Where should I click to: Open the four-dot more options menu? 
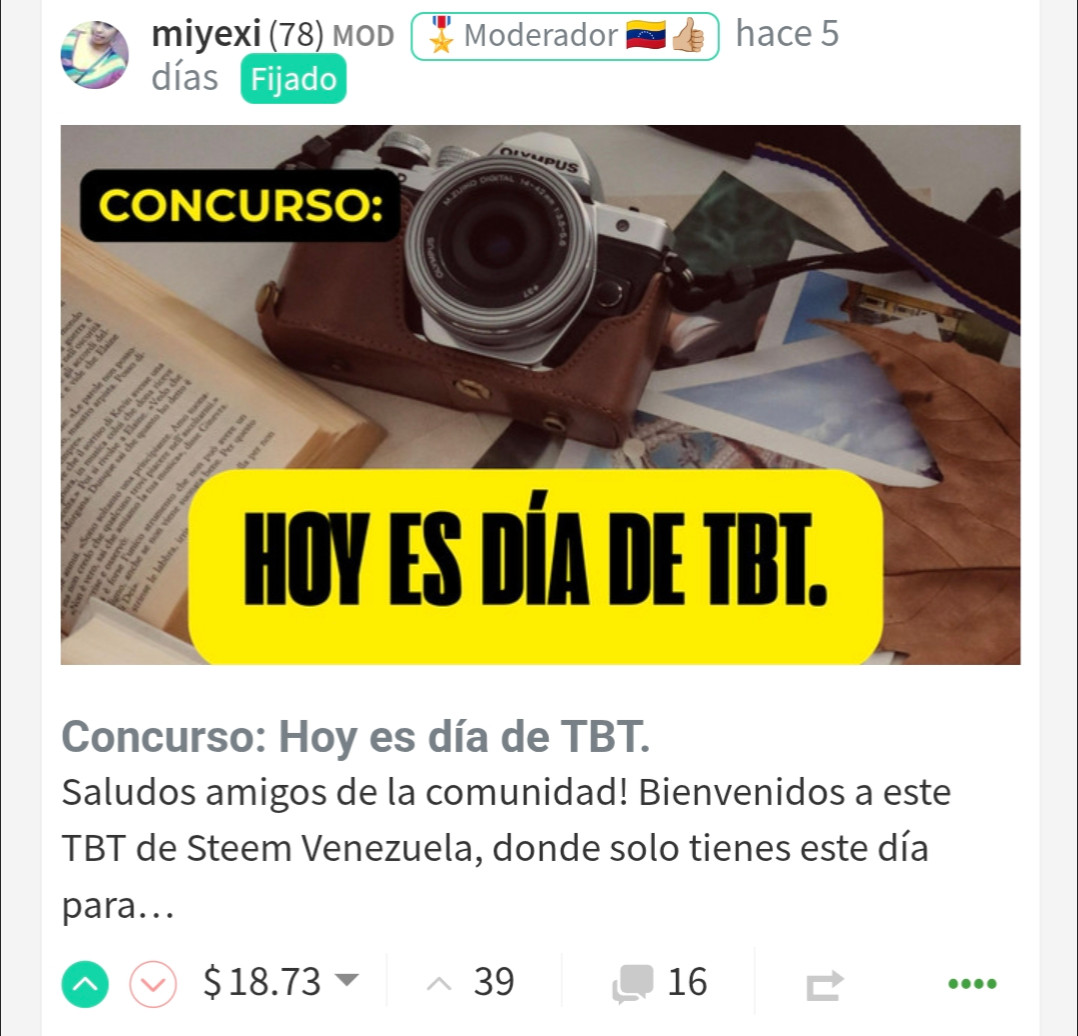pyautogui.click(x=972, y=984)
